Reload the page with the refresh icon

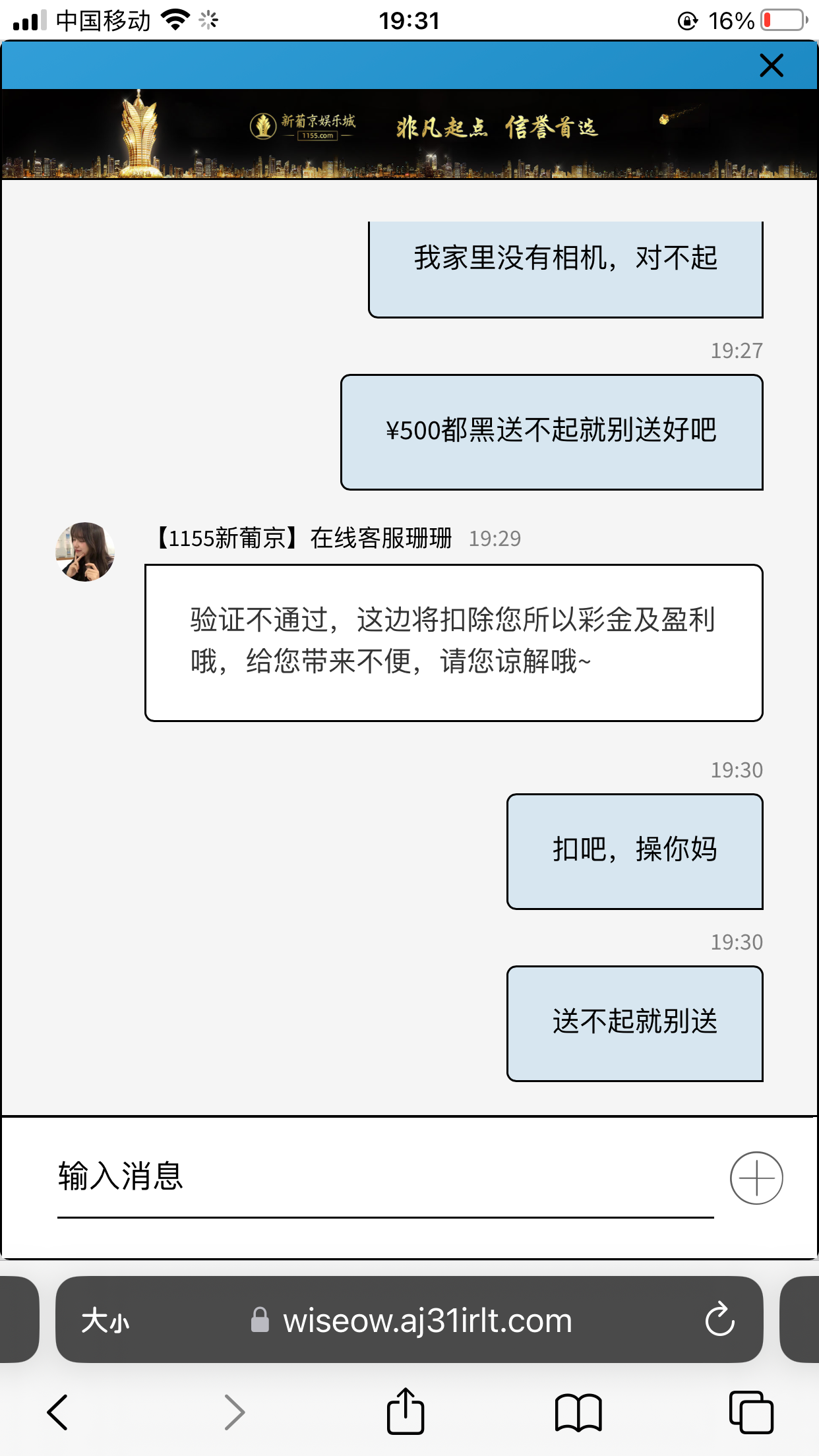click(x=720, y=1320)
